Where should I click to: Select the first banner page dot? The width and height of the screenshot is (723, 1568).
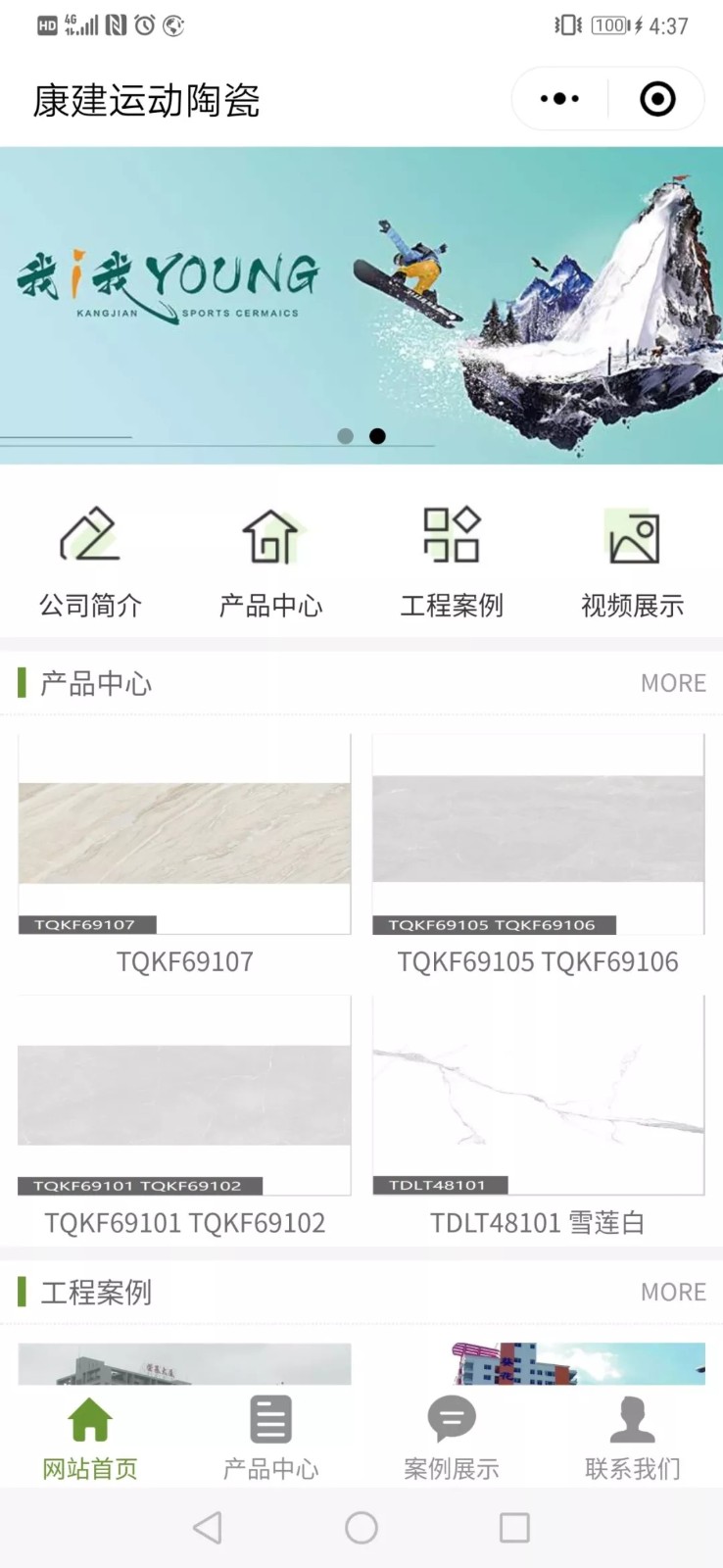tap(345, 436)
